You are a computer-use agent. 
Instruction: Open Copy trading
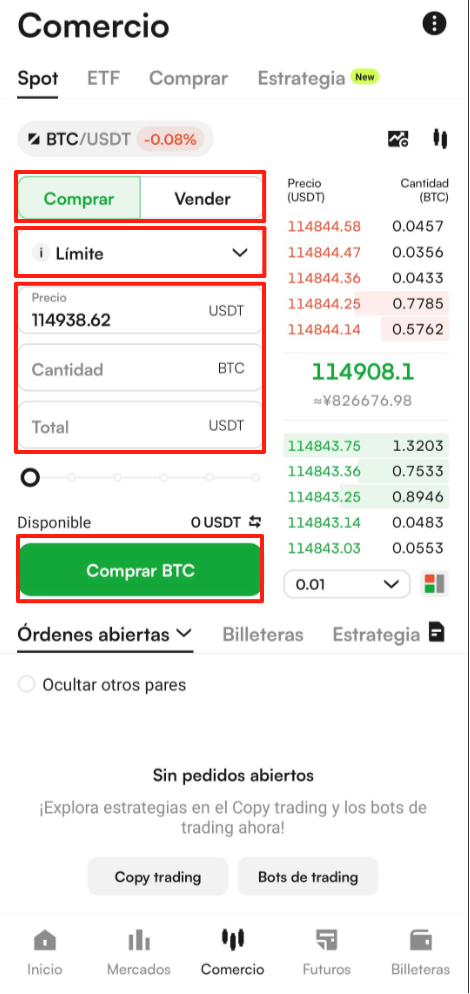(157, 877)
